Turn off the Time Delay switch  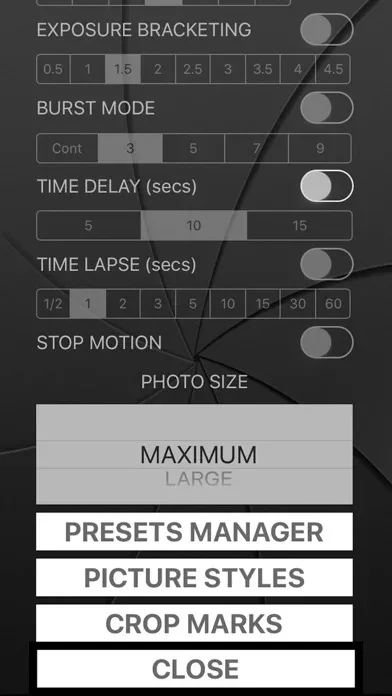pyautogui.click(x=327, y=186)
